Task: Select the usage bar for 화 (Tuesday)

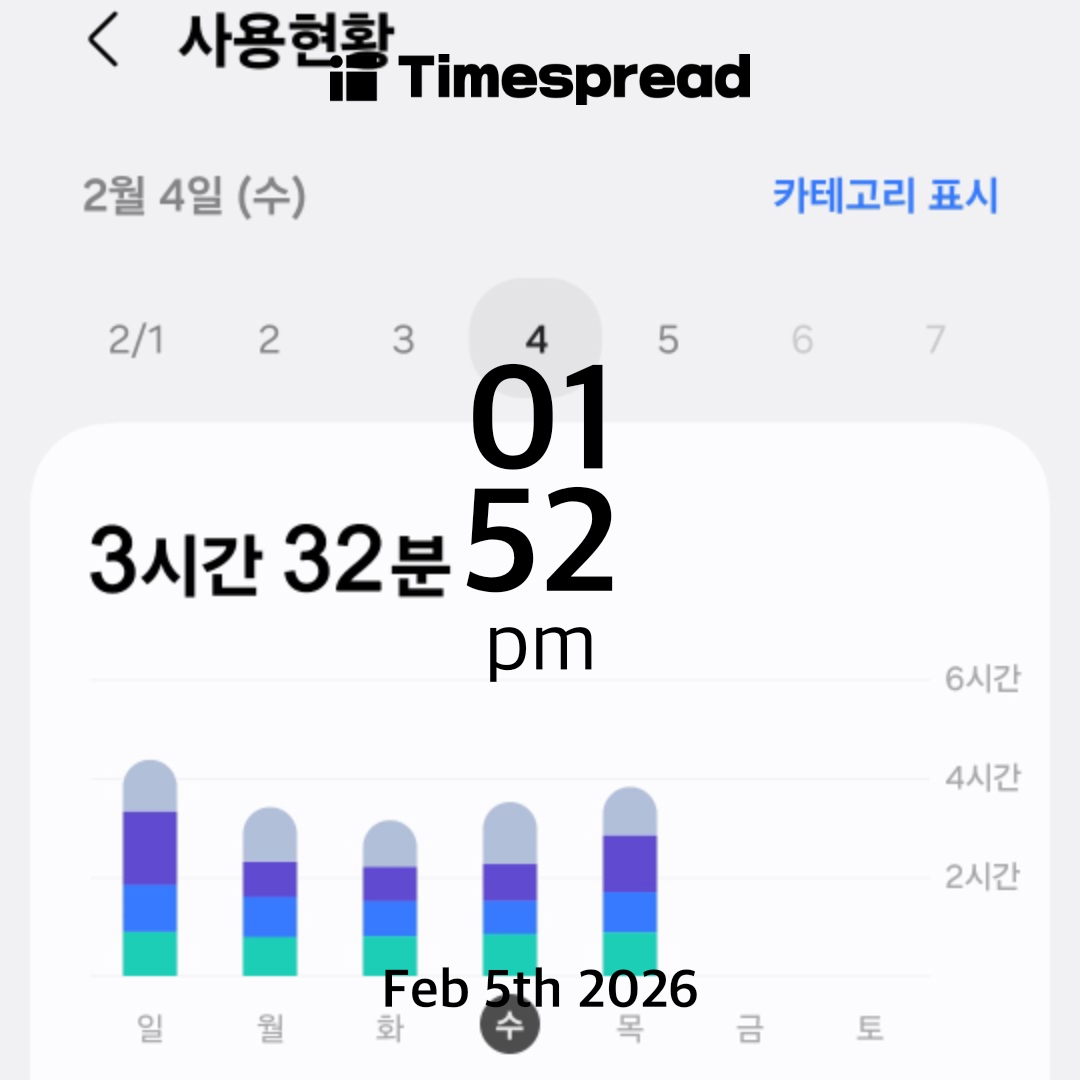Action: coord(390,900)
